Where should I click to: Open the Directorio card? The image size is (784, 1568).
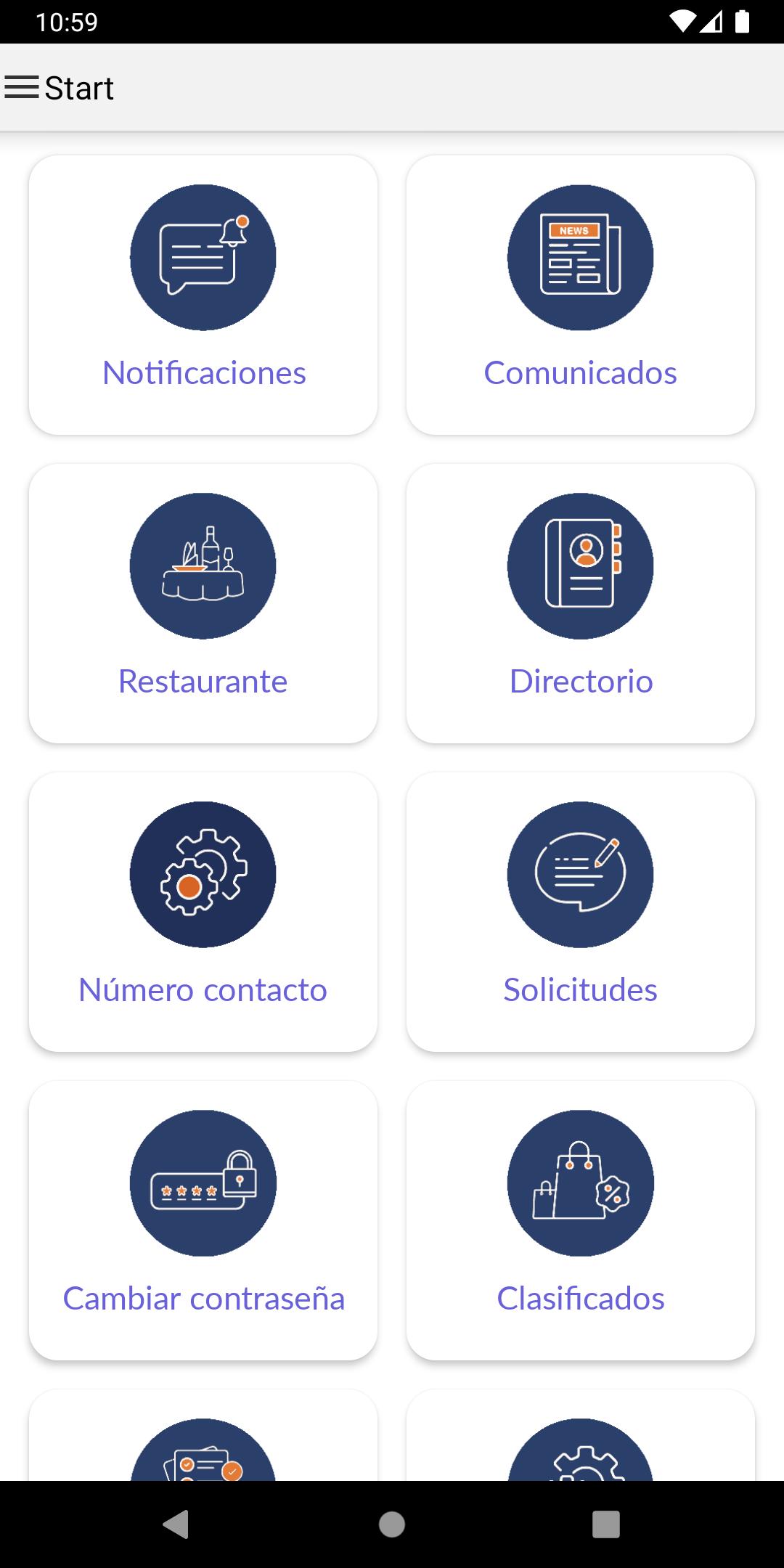[581, 604]
